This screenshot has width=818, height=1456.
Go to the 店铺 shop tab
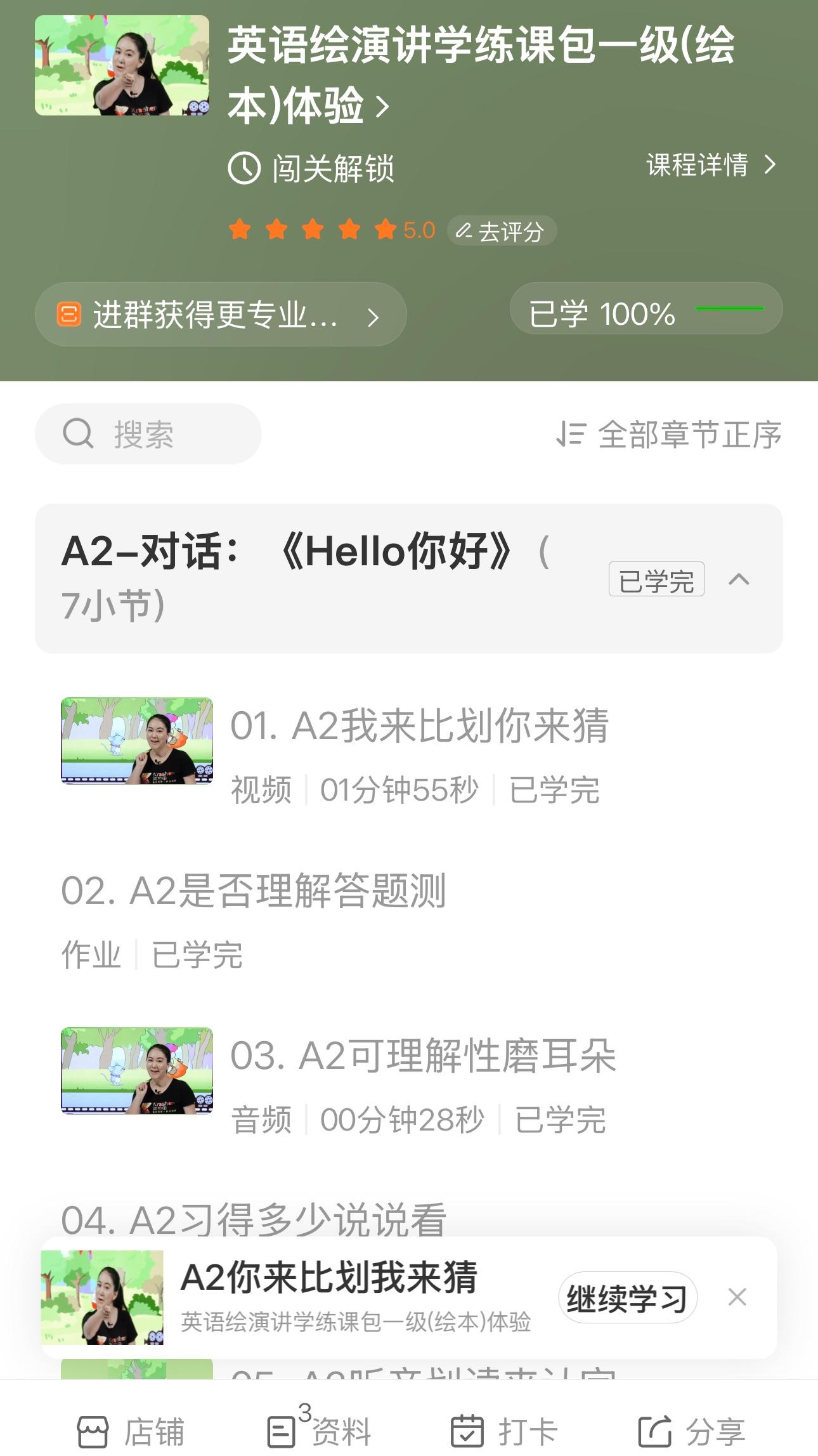click(x=131, y=1431)
